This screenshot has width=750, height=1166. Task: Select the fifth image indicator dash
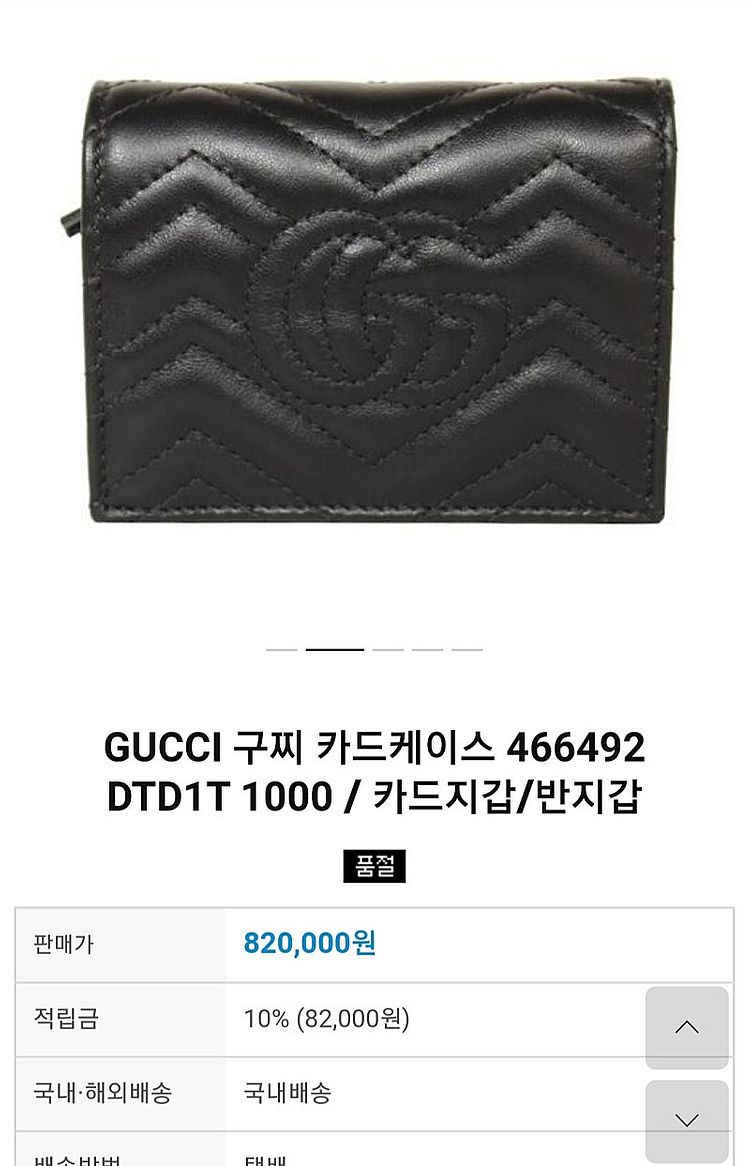coord(466,650)
